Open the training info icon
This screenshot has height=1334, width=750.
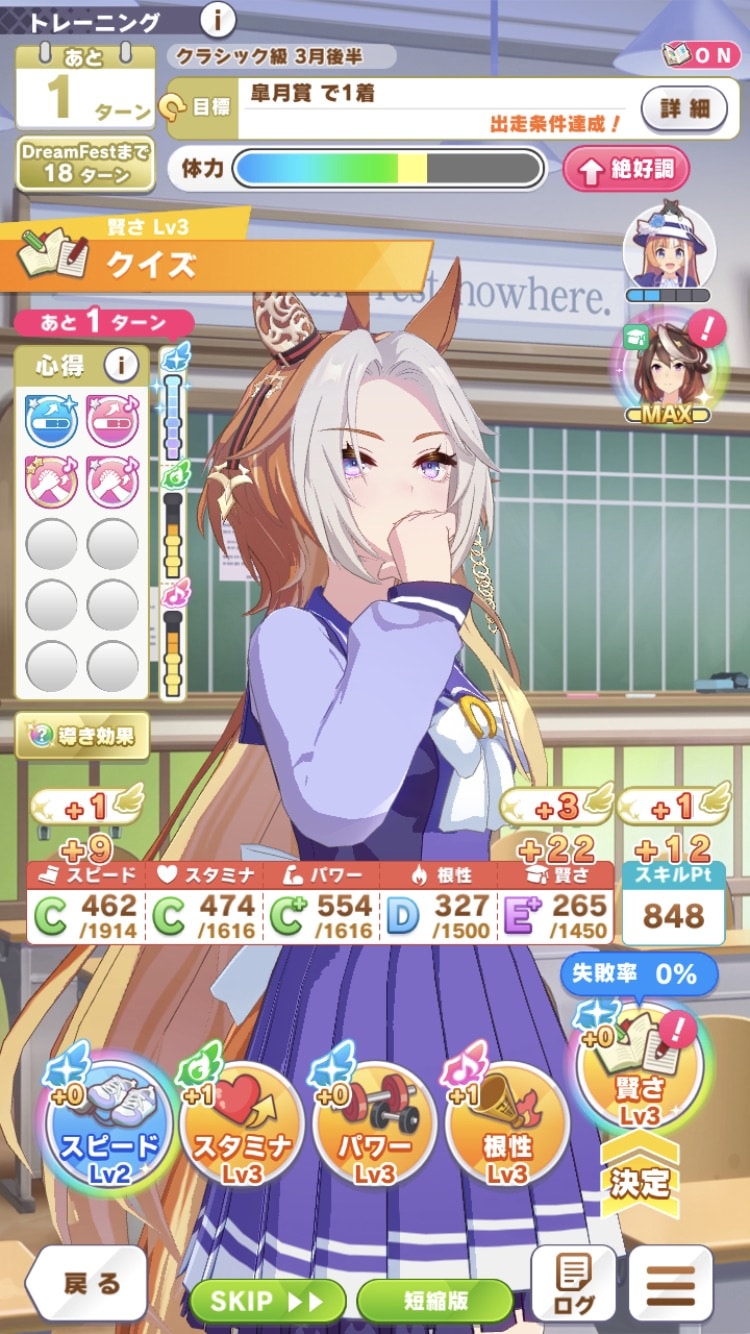point(217,19)
